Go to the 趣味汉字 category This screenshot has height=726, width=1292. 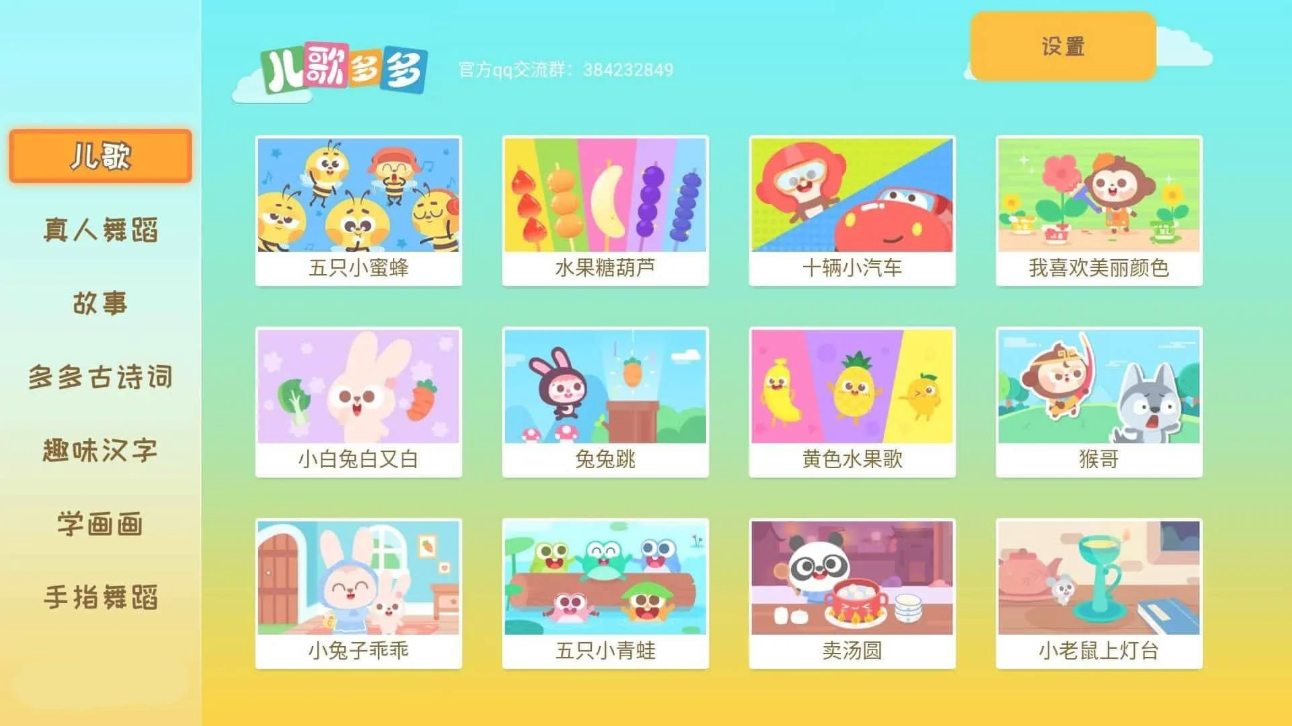[100, 450]
